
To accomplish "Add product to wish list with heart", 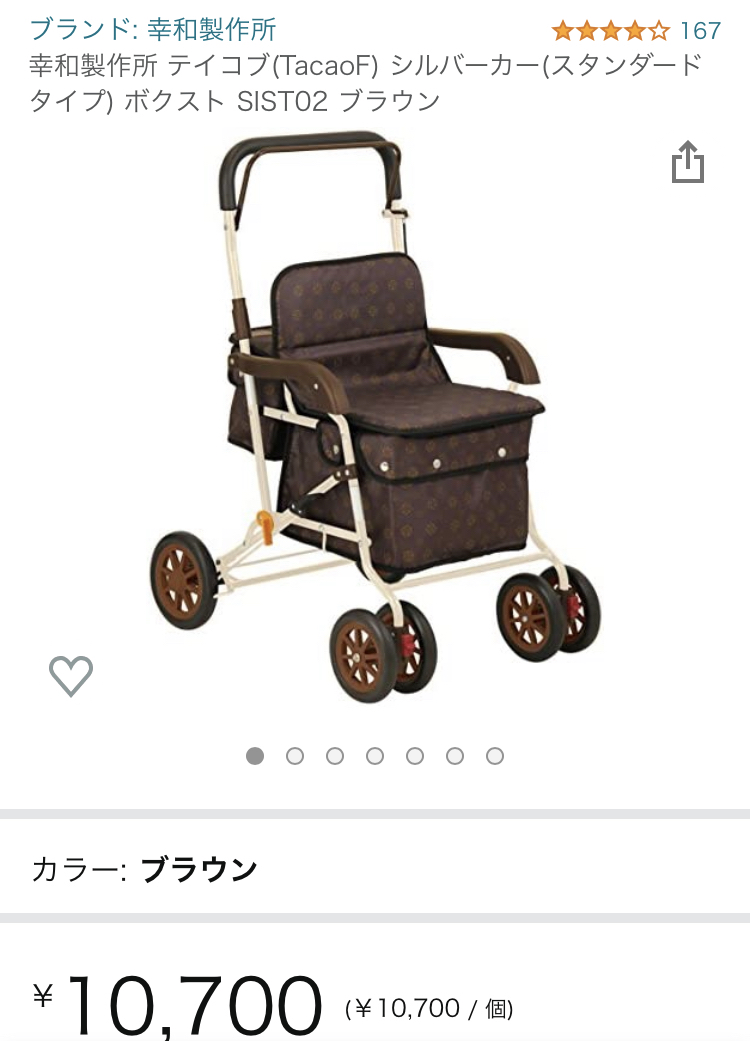I will pos(71,676).
